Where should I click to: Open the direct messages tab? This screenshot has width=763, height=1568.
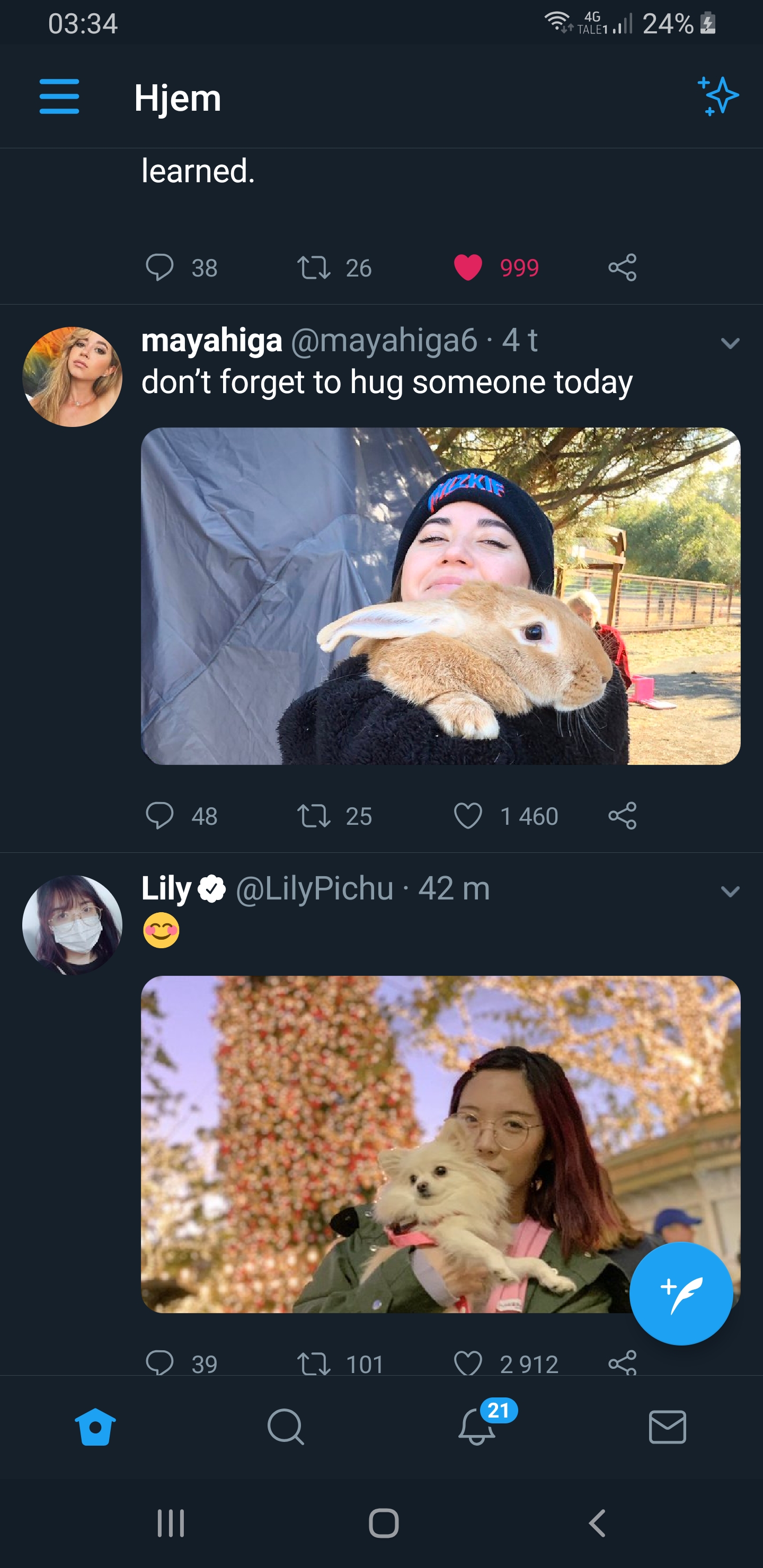[x=668, y=1426]
